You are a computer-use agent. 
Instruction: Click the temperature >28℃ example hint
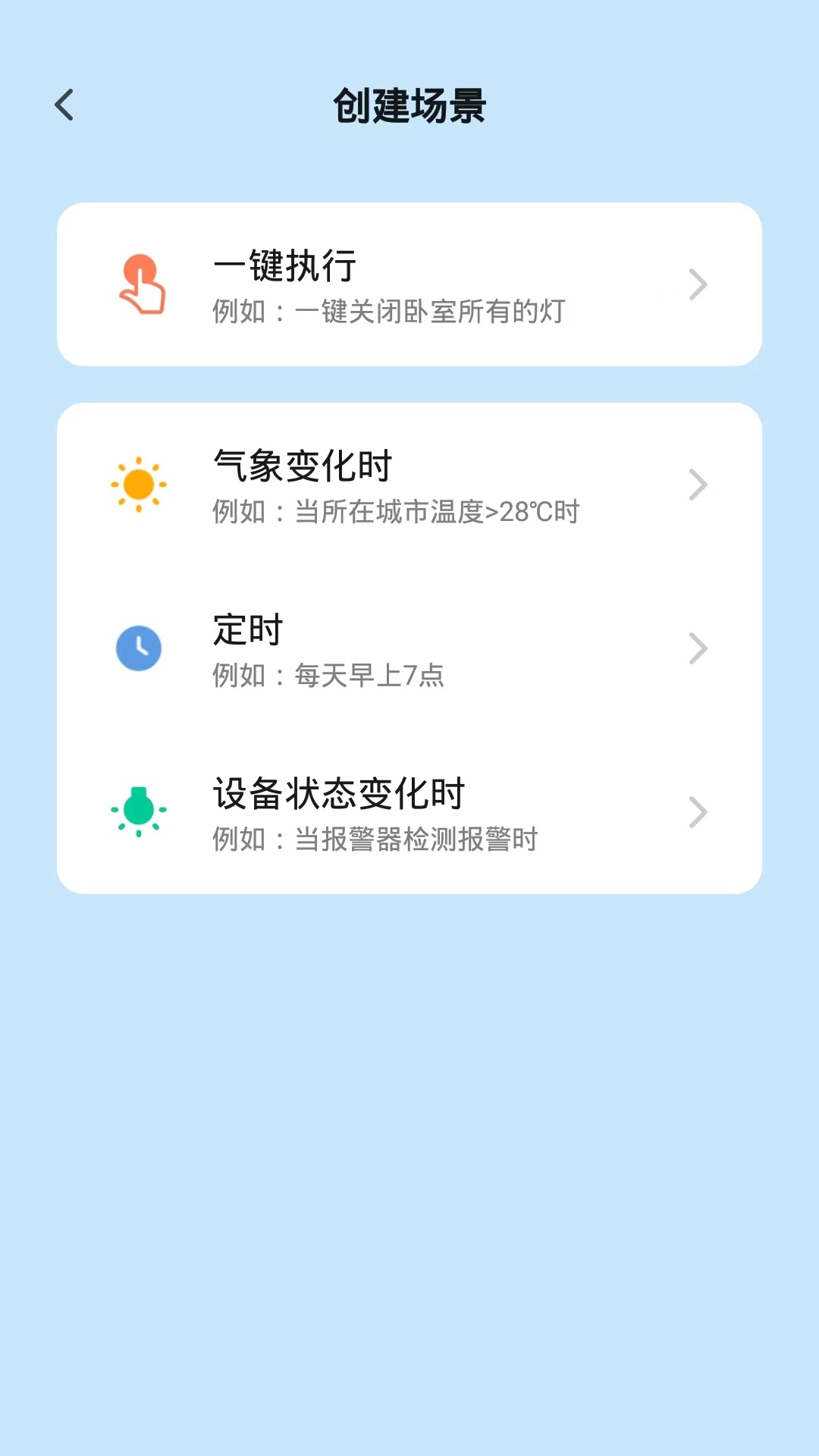pos(395,512)
